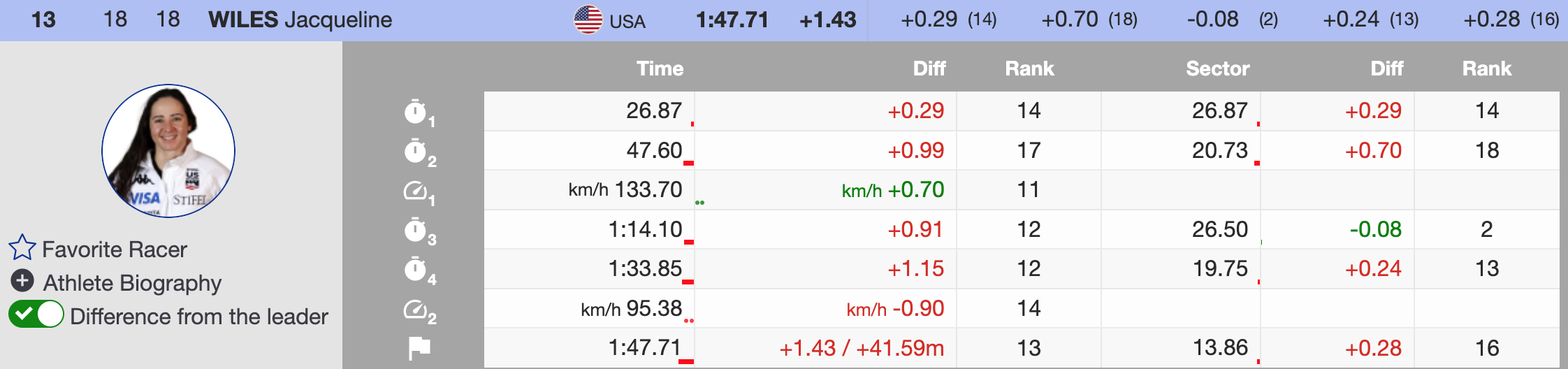Toggle Difference from the leader switch
Image resolution: width=1568 pixels, height=369 pixels.
36,314
